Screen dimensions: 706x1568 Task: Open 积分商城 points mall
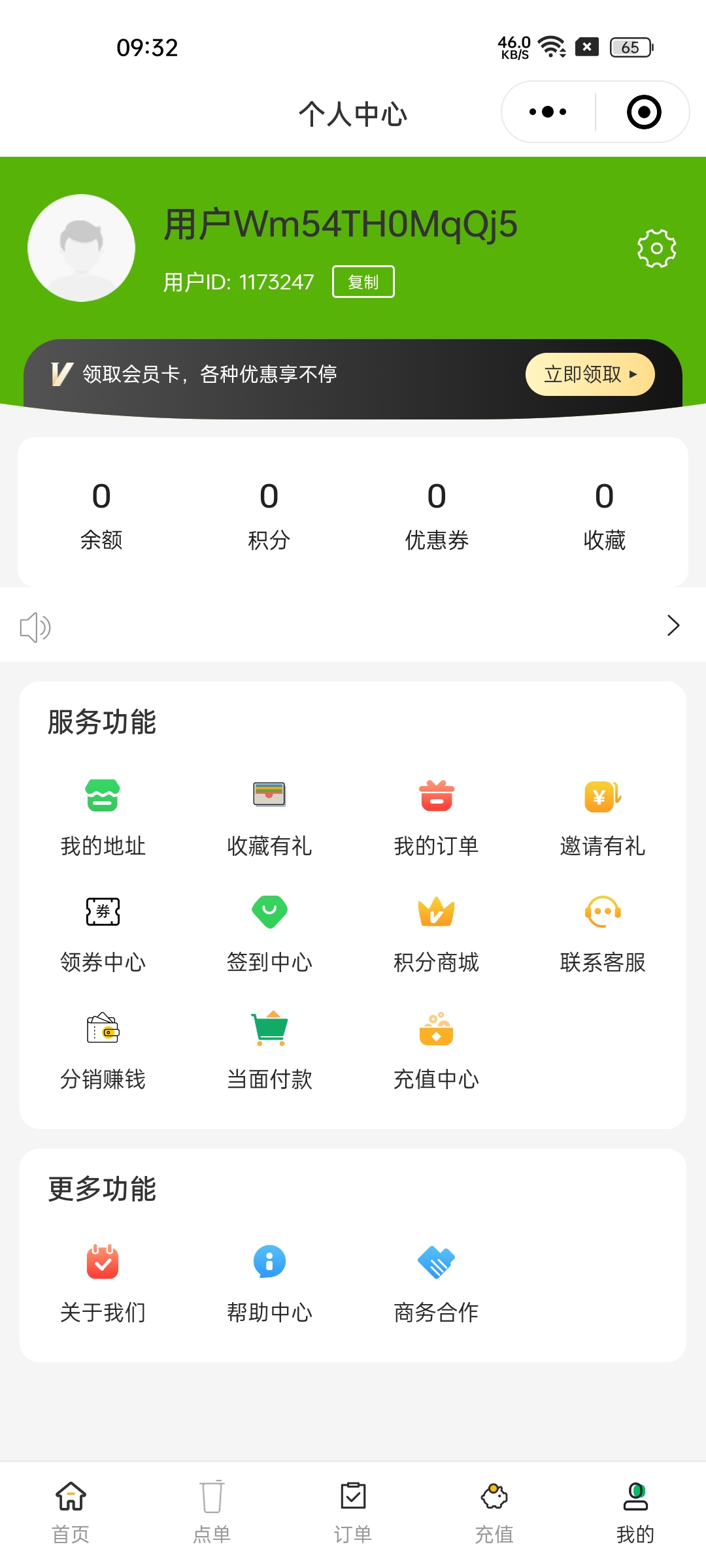pos(436,933)
